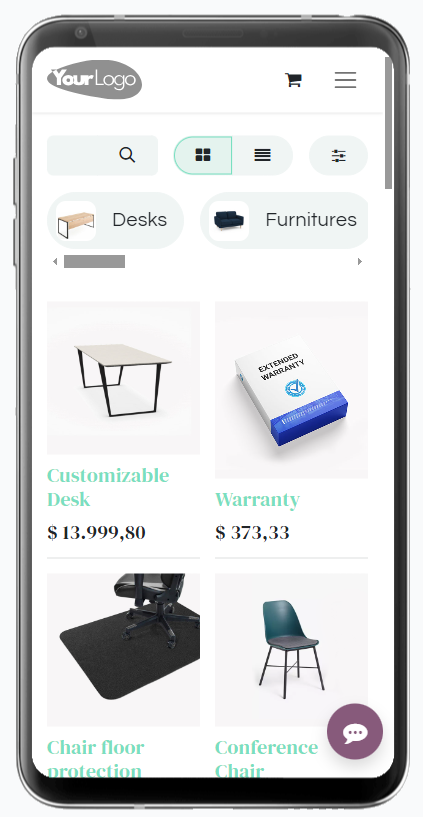423x817 pixels.
Task: Open the live chat bubble
Action: tap(355, 732)
